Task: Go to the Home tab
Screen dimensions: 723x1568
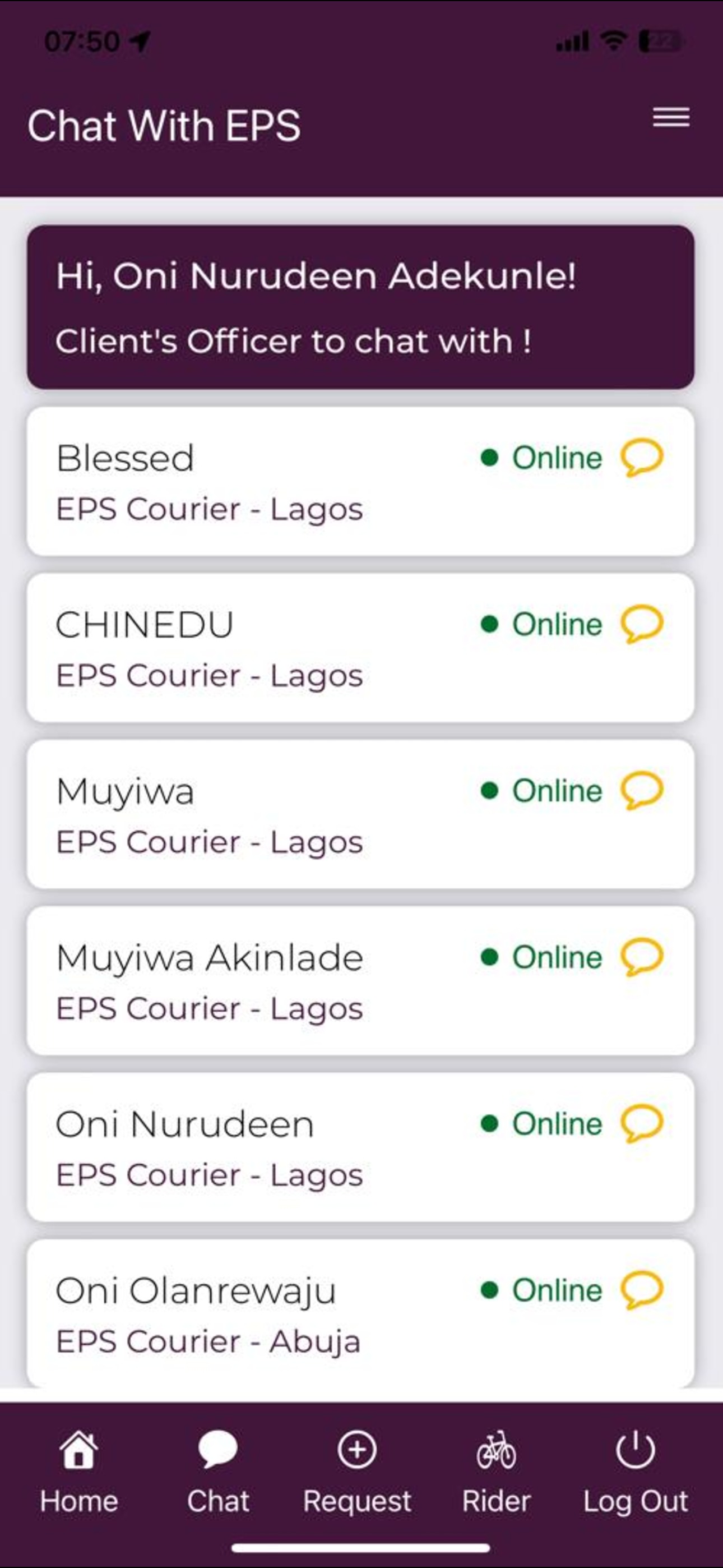Action: pyautogui.click(x=79, y=1472)
